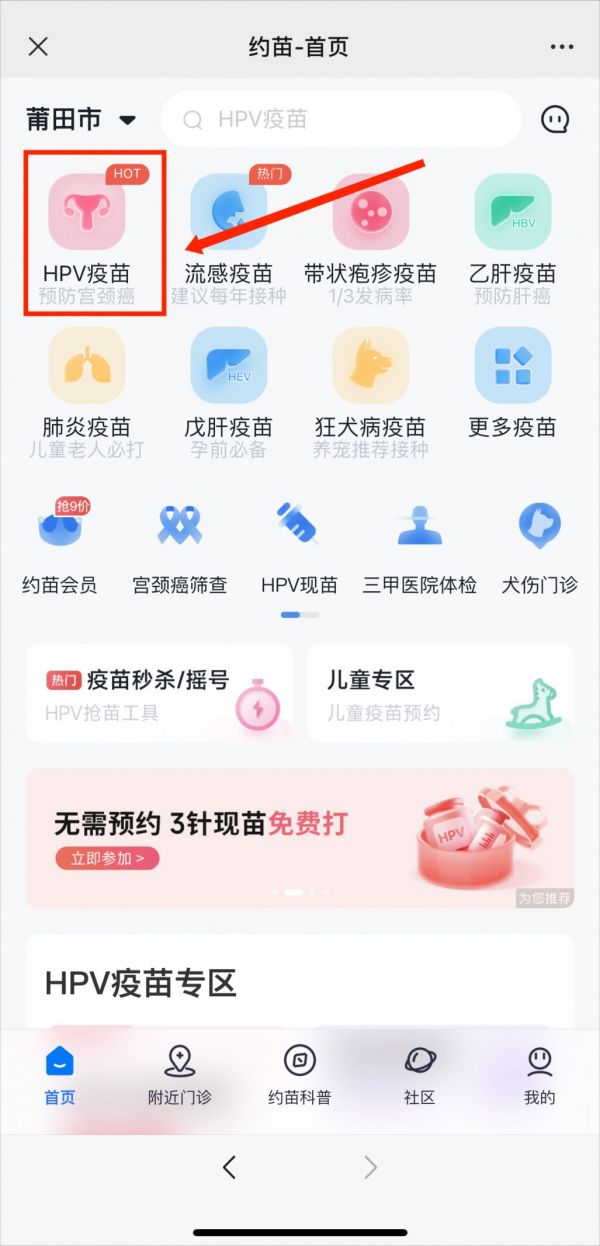Open the three-dot overflow menu

pos(562,47)
